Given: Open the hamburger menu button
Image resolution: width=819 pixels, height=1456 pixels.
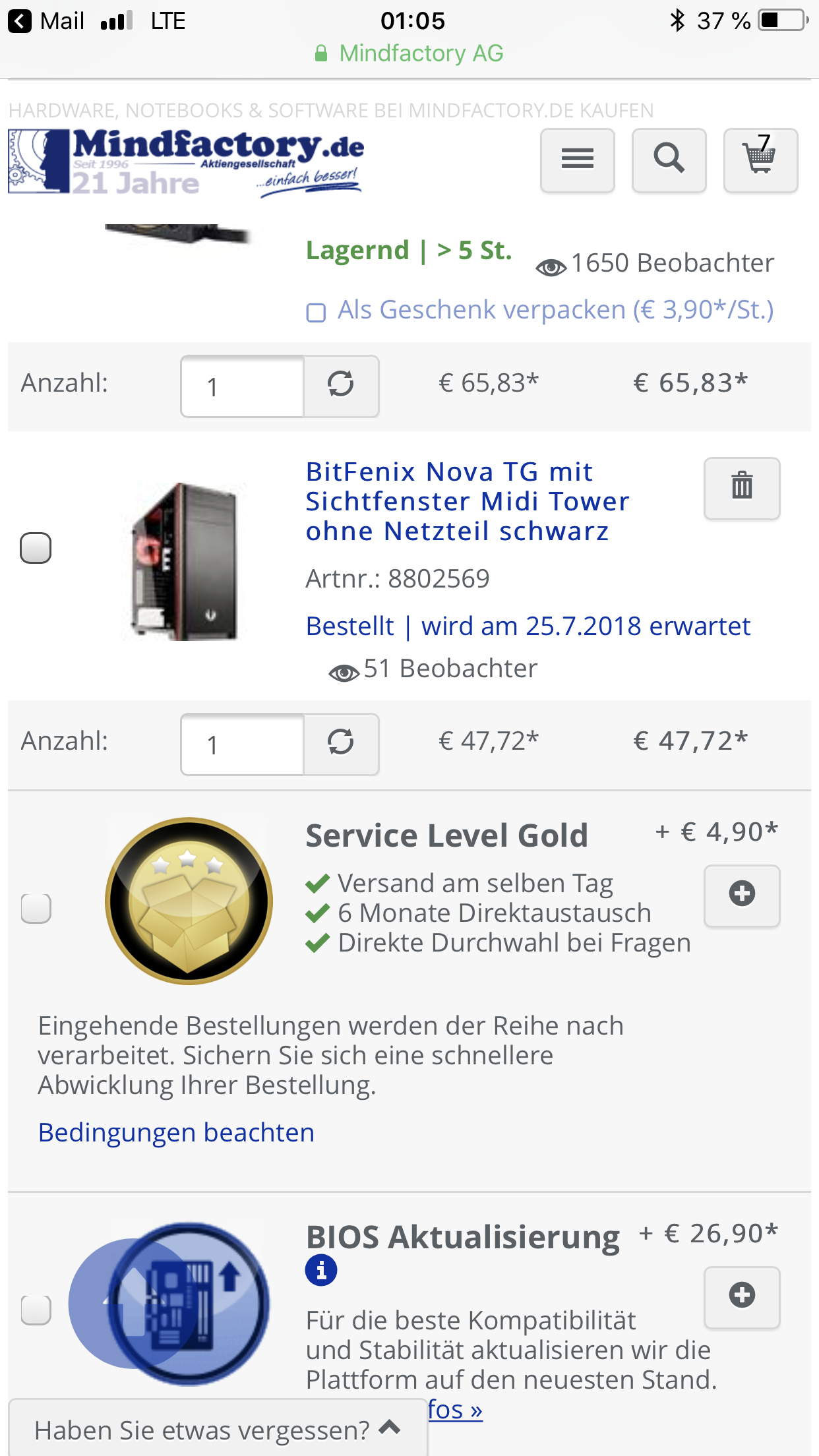Looking at the screenshot, I should [x=577, y=160].
